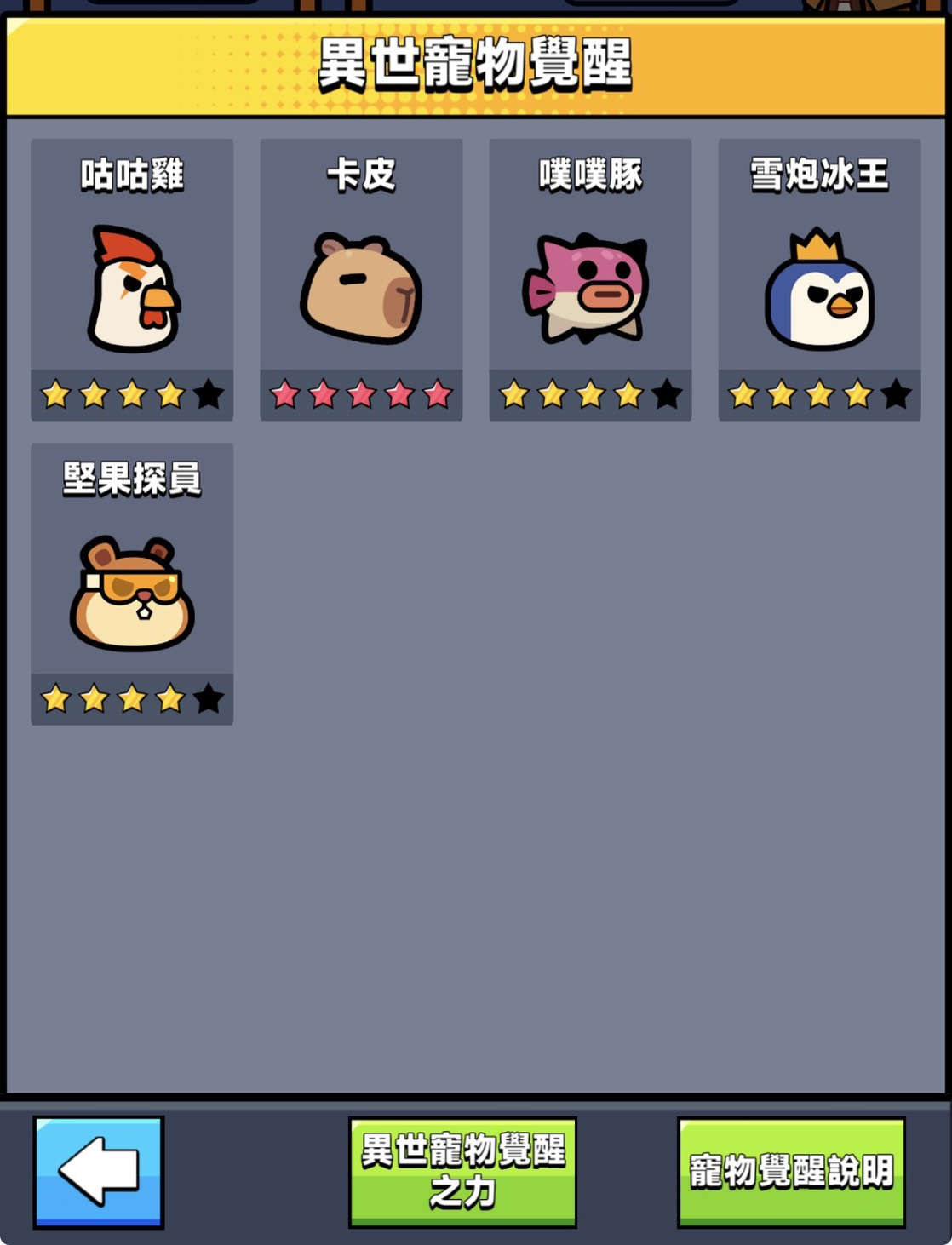Open the 堅果探員 pet card
952x1245 pixels.
pos(132,585)
